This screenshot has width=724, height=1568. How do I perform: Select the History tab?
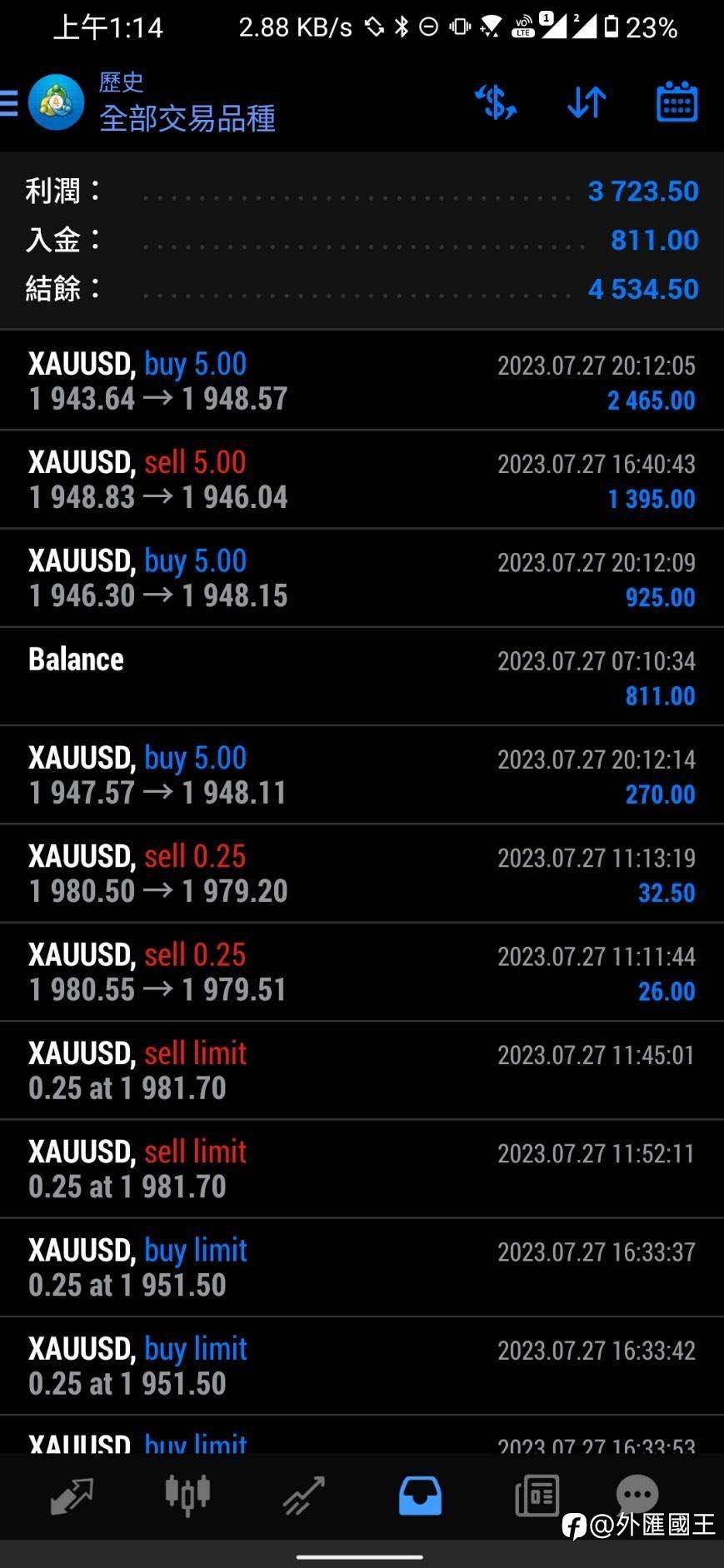point(420,1496)
